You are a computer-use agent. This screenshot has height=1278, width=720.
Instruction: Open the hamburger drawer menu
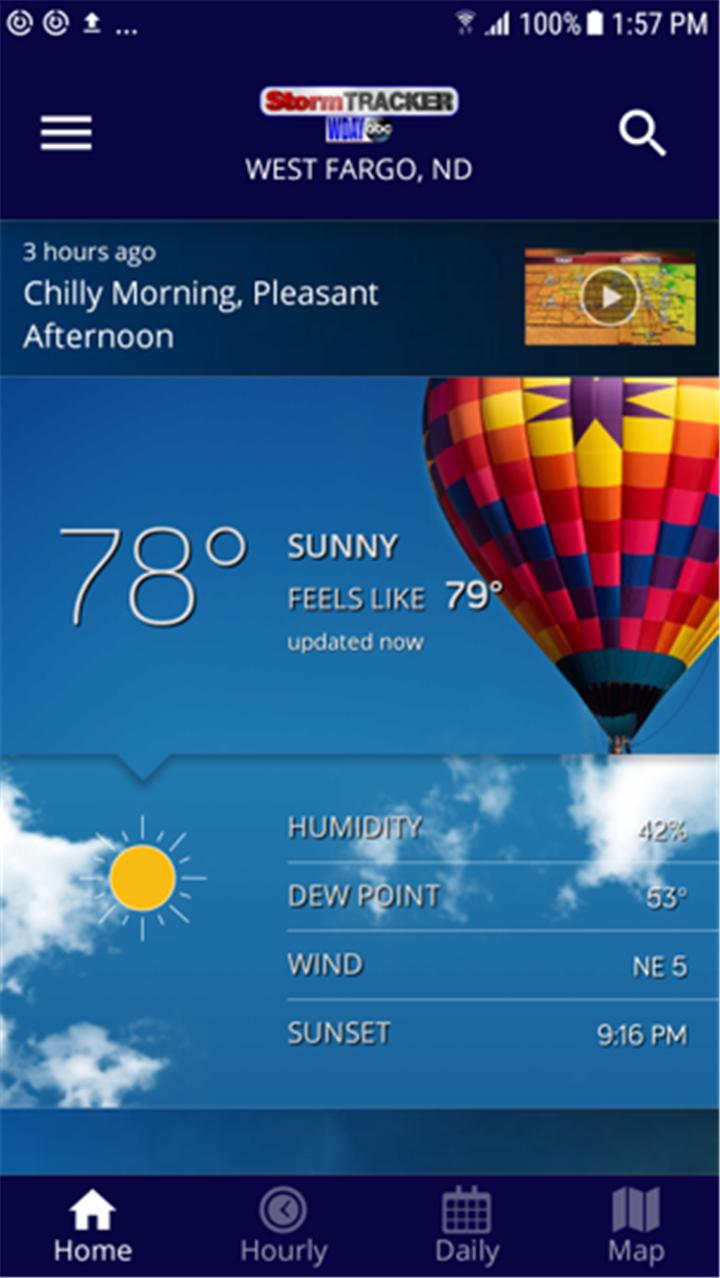[66, 133]
